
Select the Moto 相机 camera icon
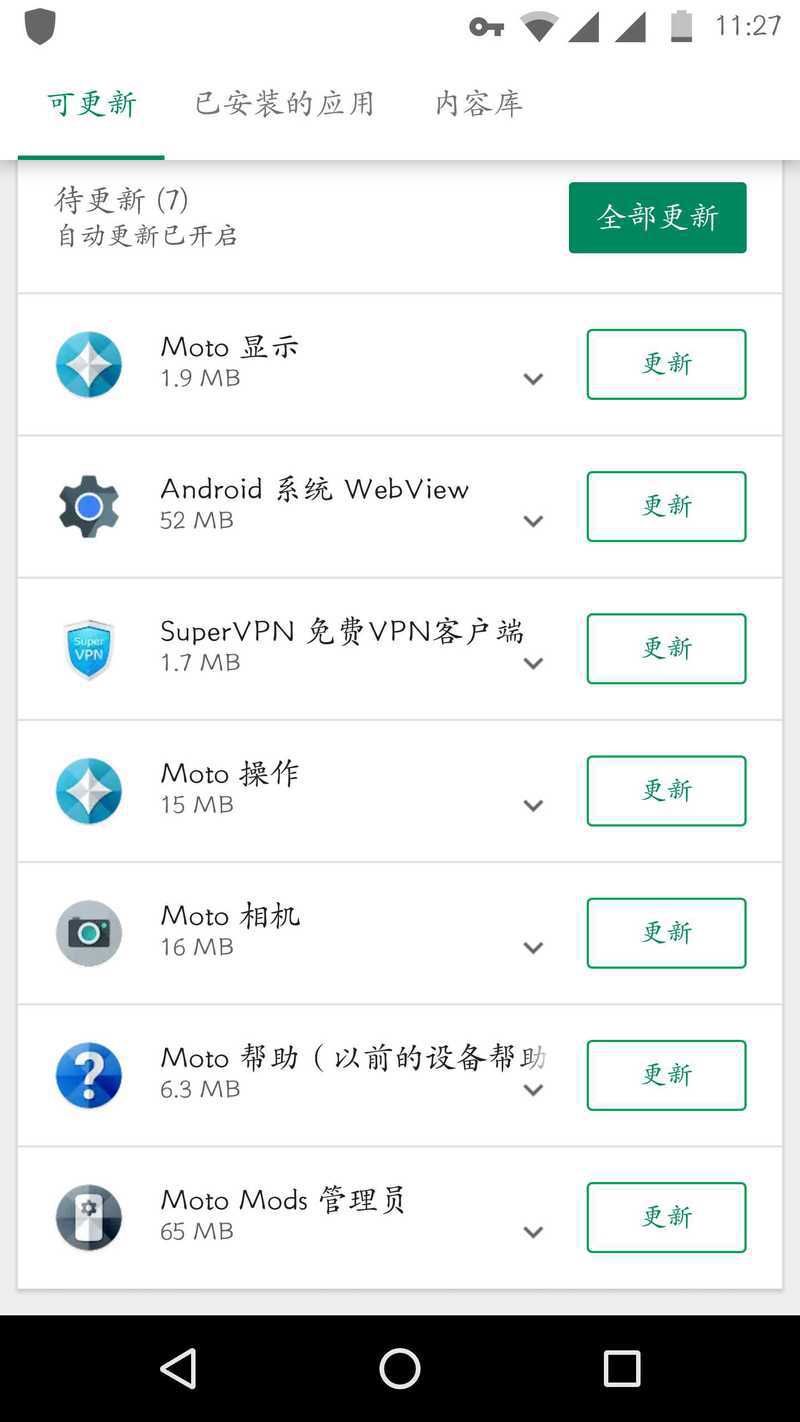pos(88,932)
